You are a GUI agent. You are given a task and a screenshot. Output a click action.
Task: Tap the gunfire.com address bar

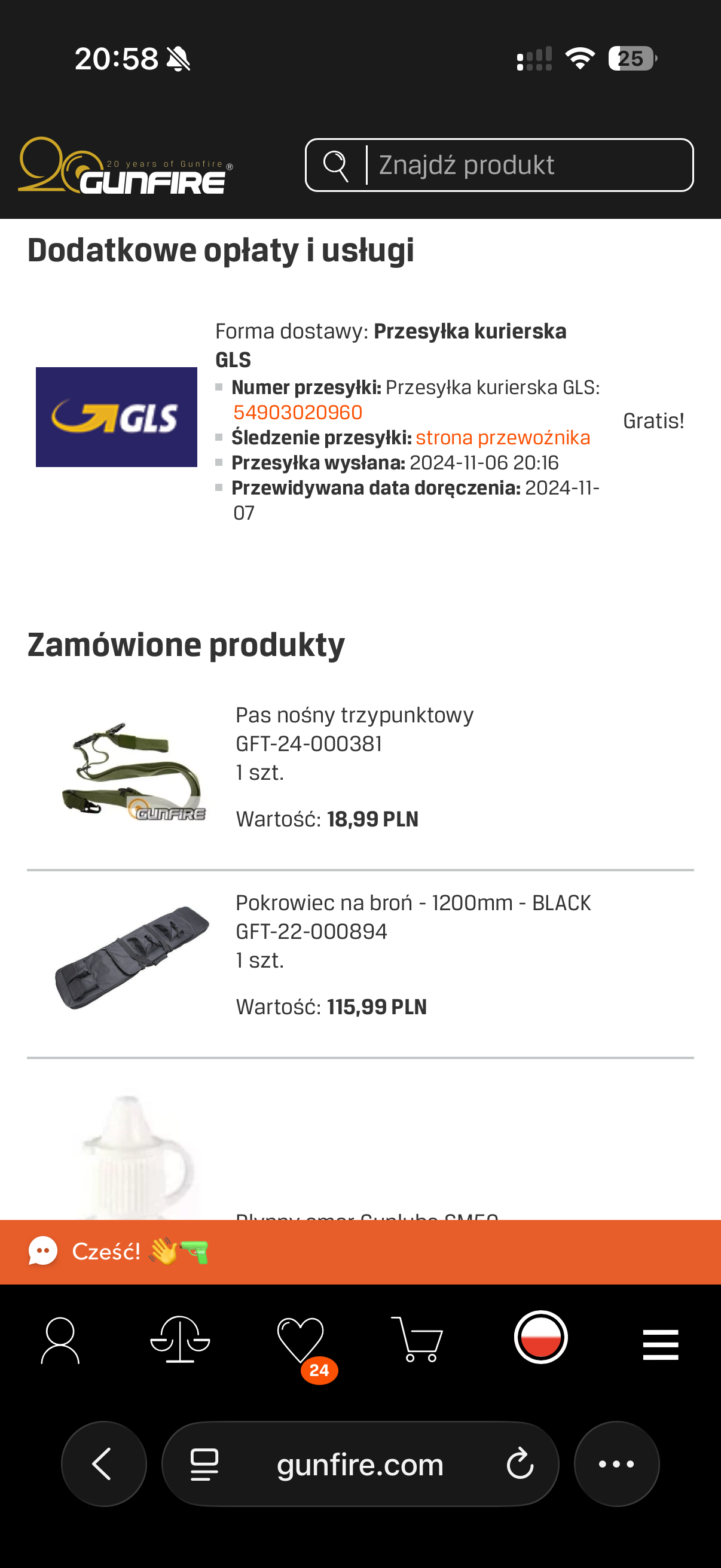(360, 1464)
